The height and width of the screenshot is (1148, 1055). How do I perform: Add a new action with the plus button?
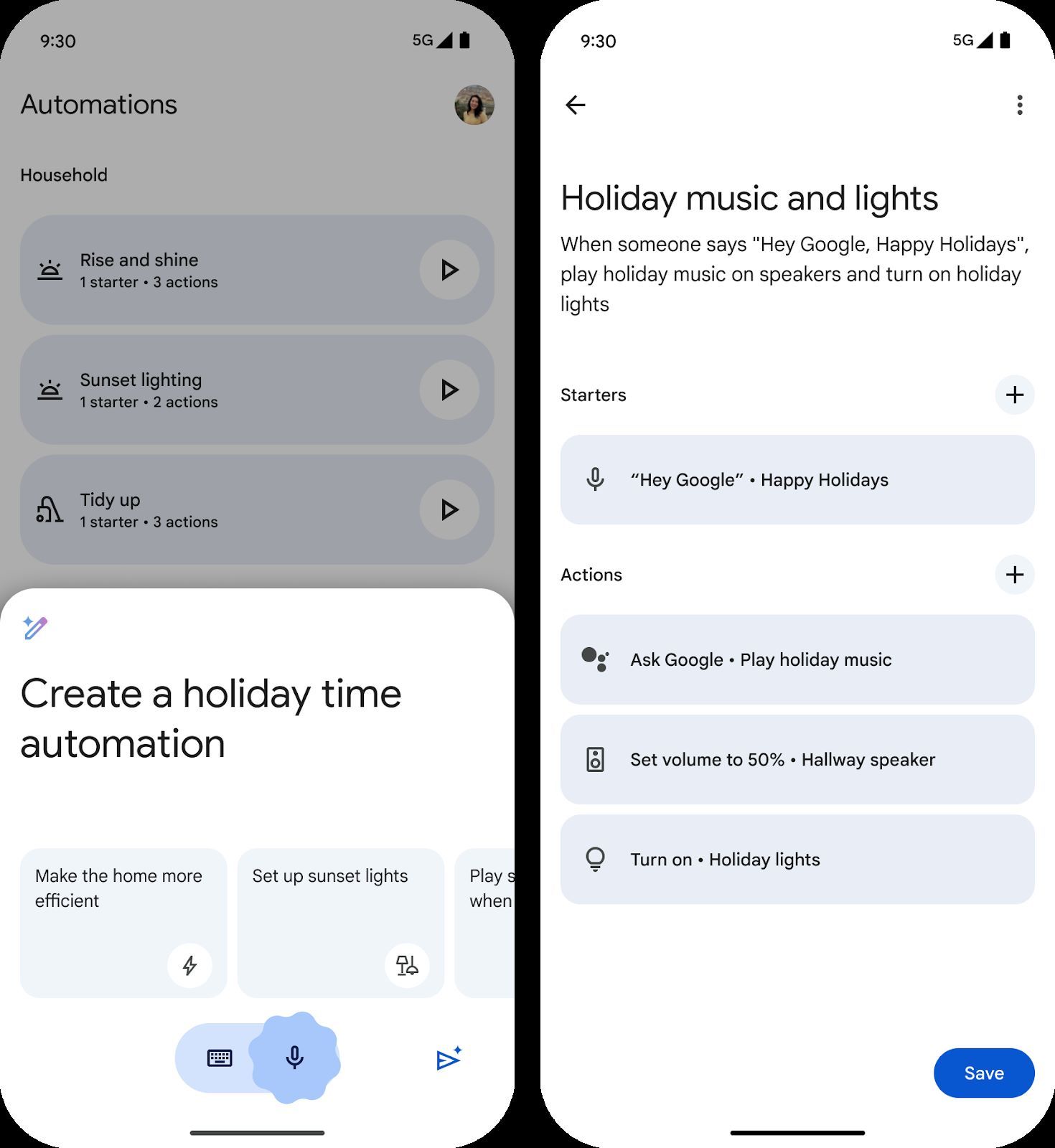(x=1015, y=575)
